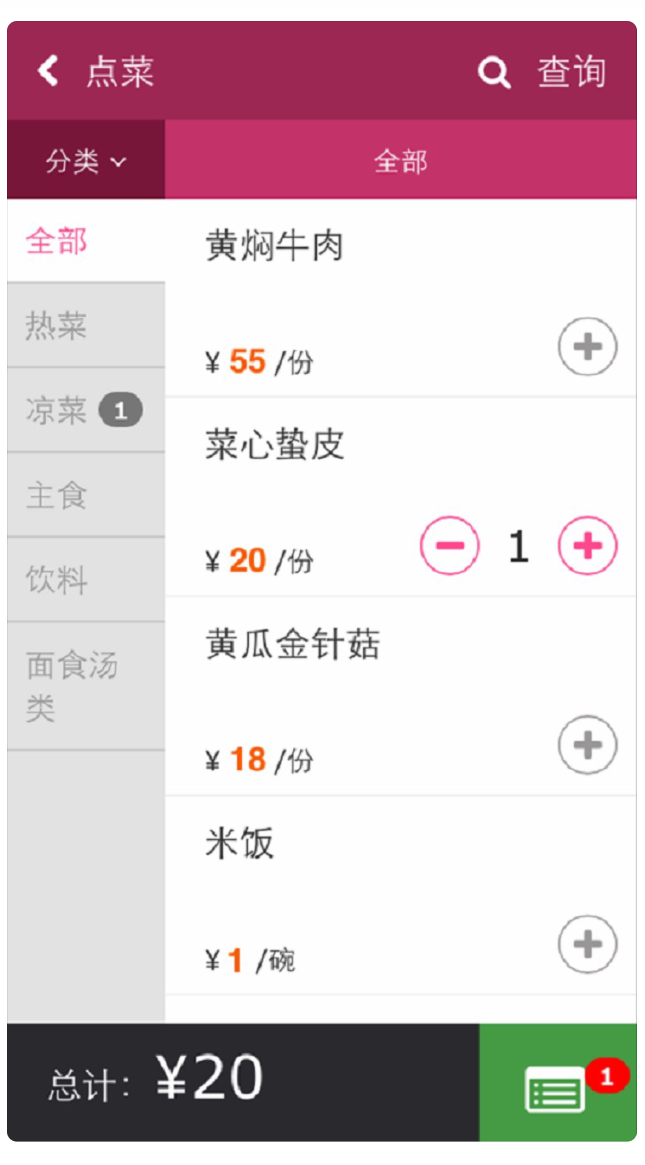Go back from the 点菜 screen
This screenshot has height=1165, width=645.
[x=48, y=71]
